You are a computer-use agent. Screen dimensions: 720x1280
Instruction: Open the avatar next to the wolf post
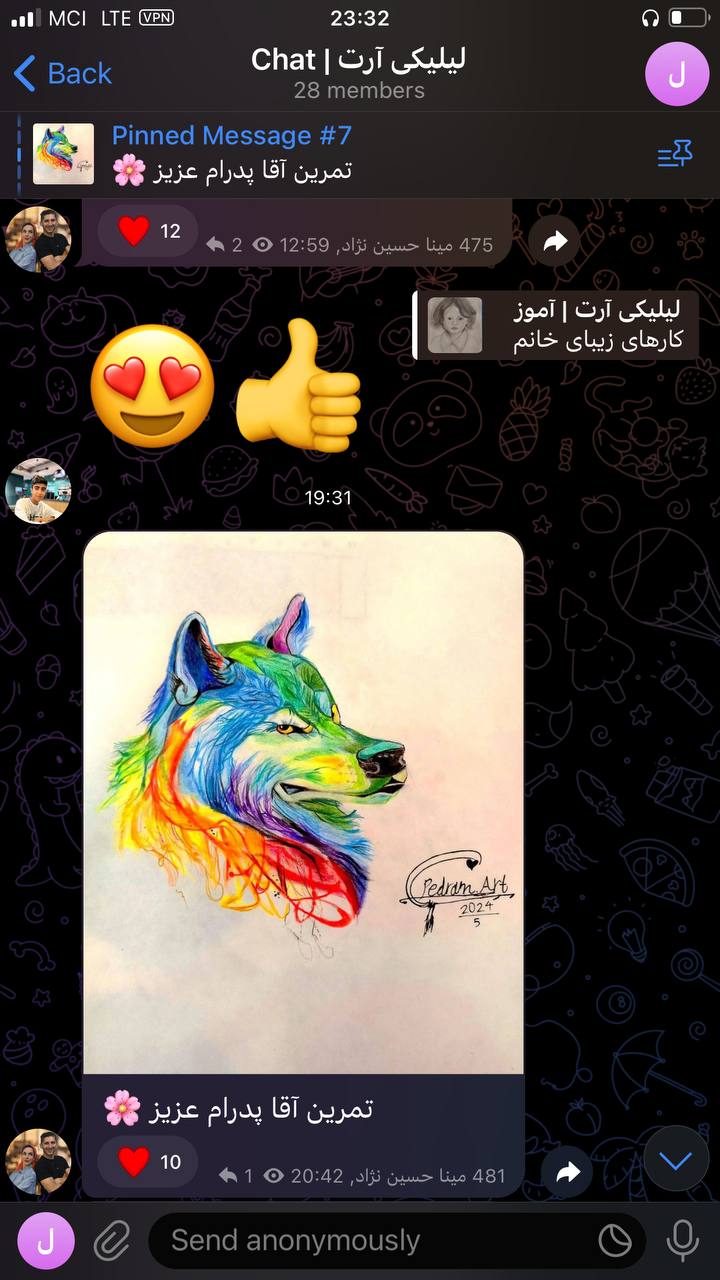(x=38, y=1163)
